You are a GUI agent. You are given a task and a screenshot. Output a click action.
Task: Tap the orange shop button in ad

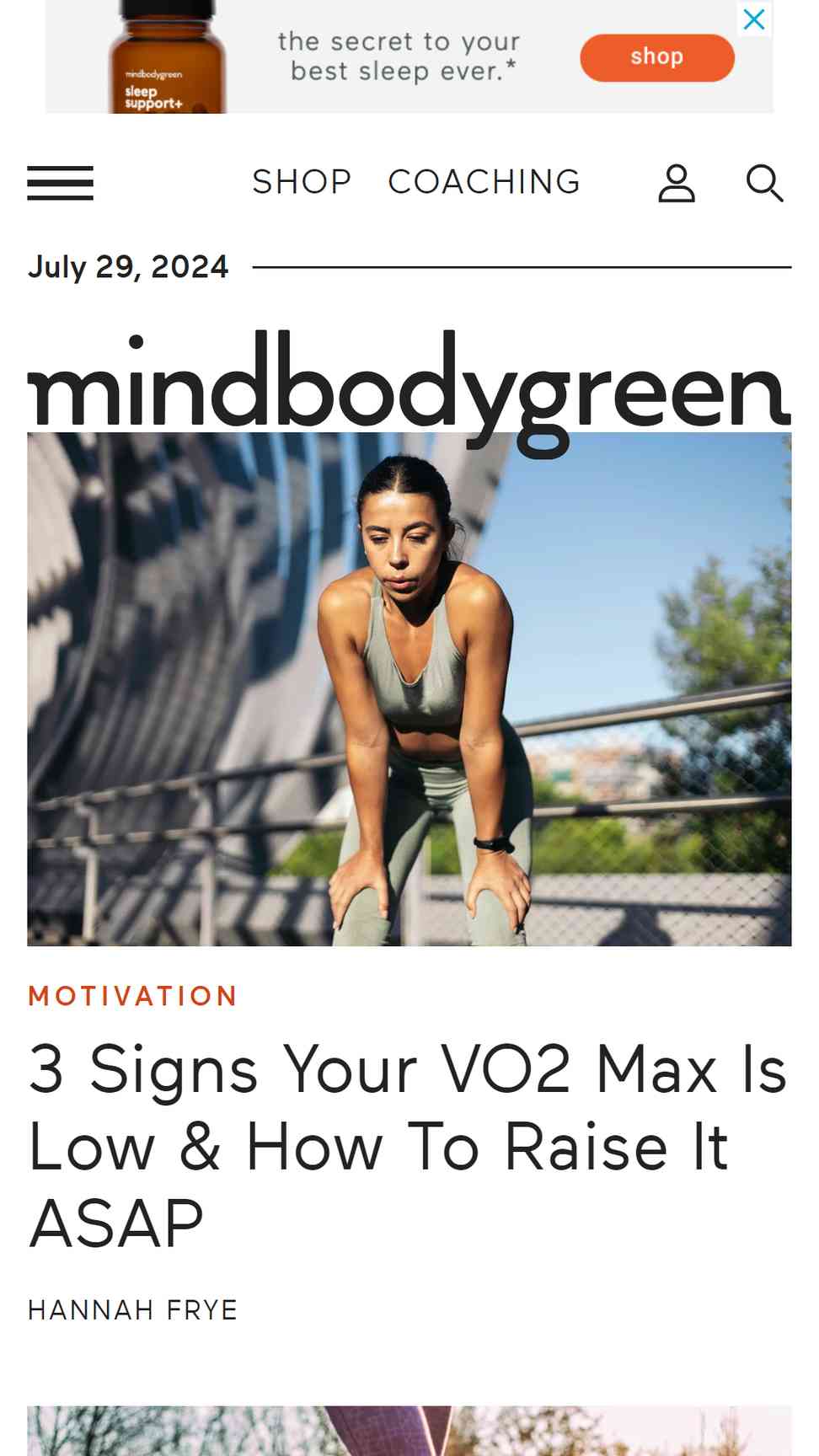(x=656, y=57)
